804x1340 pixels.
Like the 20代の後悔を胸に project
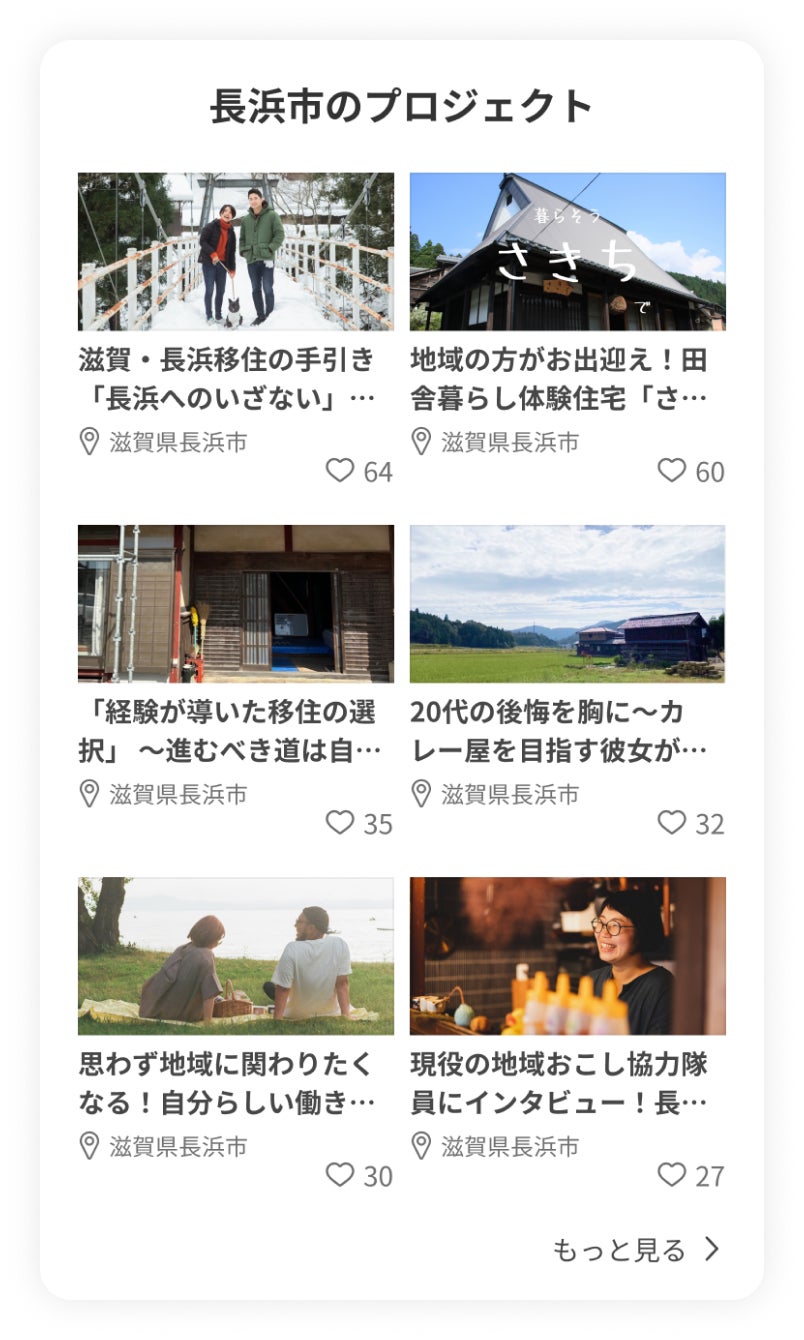click(x=672, y=822)
